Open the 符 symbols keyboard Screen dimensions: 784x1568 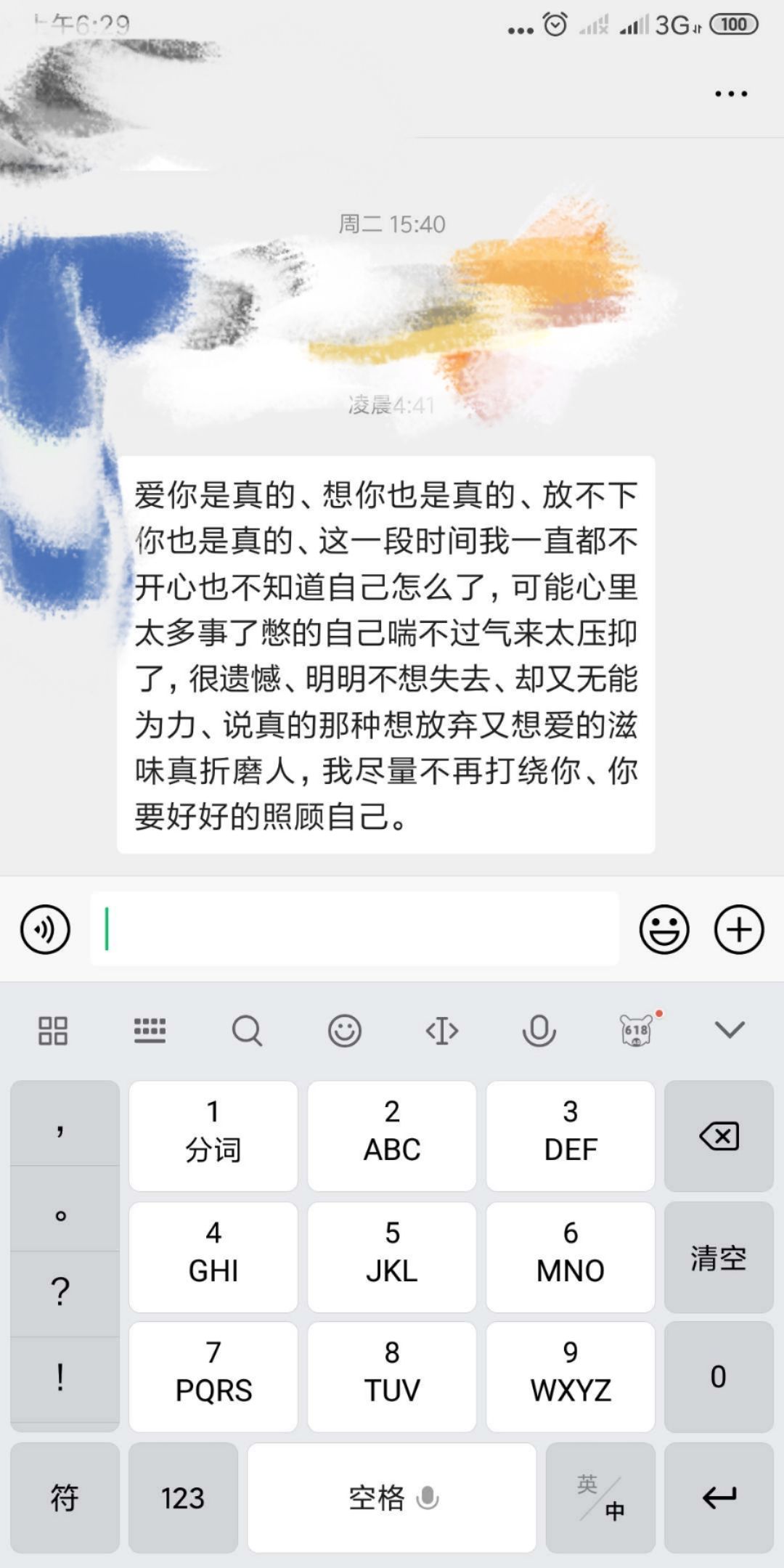point(64,1498)
